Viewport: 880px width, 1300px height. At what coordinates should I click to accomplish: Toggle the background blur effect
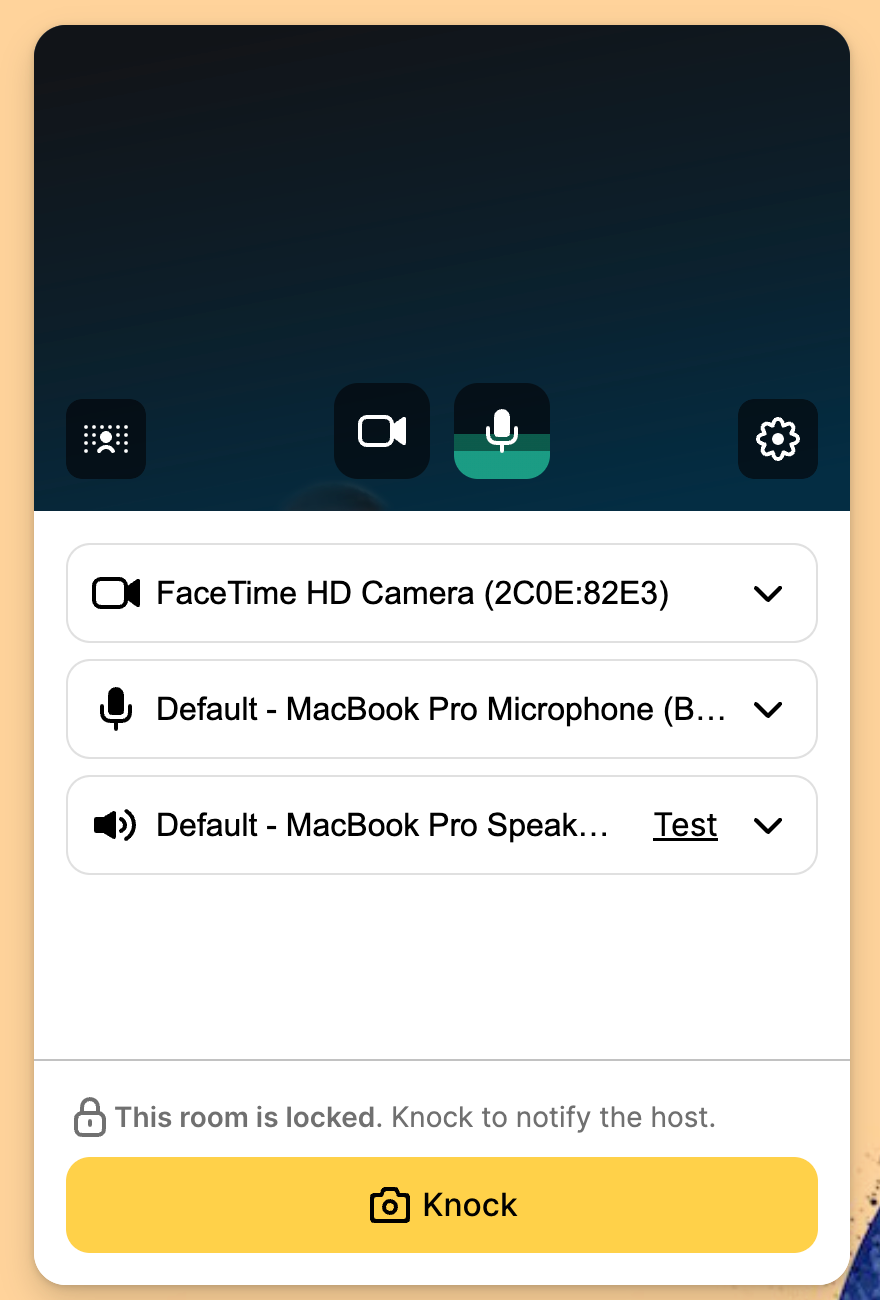(x=106, y=439)
